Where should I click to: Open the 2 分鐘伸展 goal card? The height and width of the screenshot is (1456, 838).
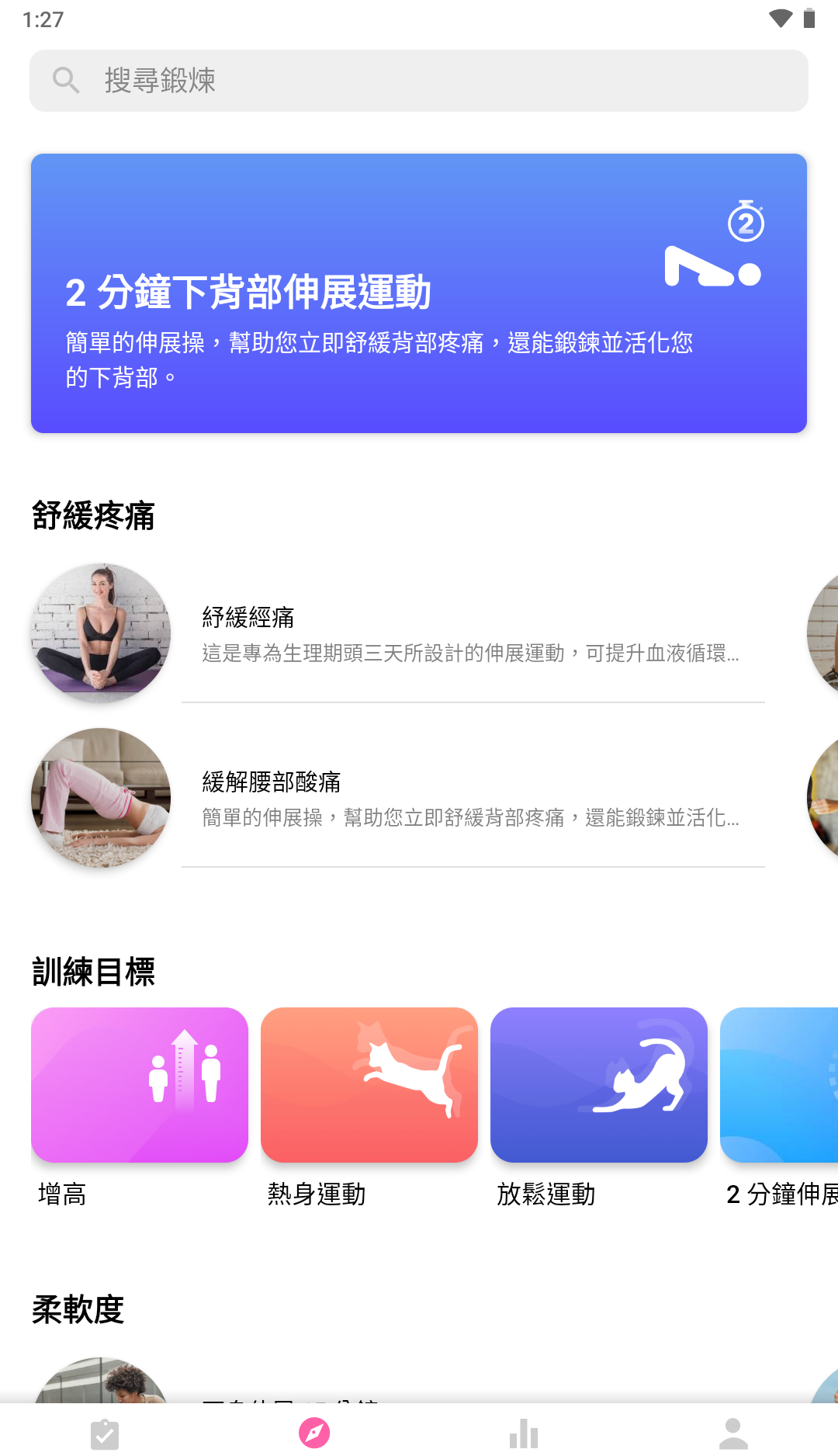tap(779, 1085)
